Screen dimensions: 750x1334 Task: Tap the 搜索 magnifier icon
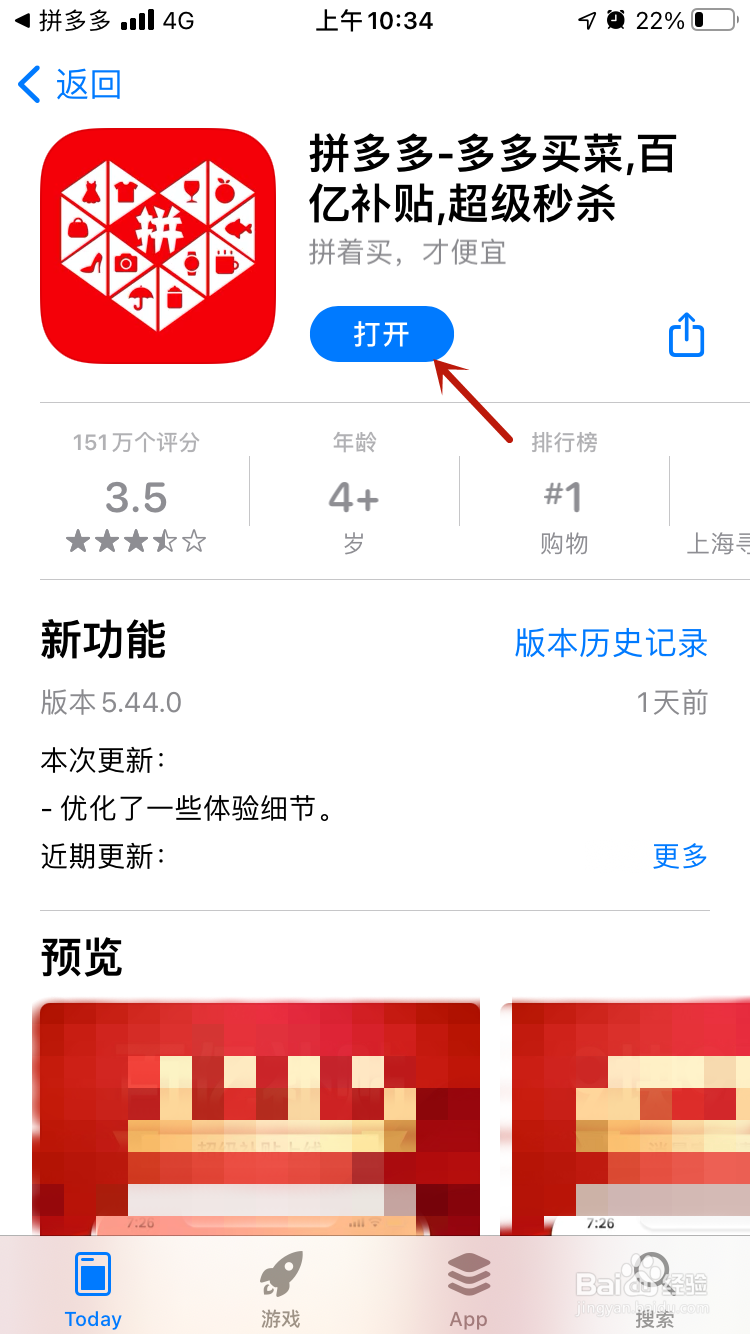tap(655, 1270)
